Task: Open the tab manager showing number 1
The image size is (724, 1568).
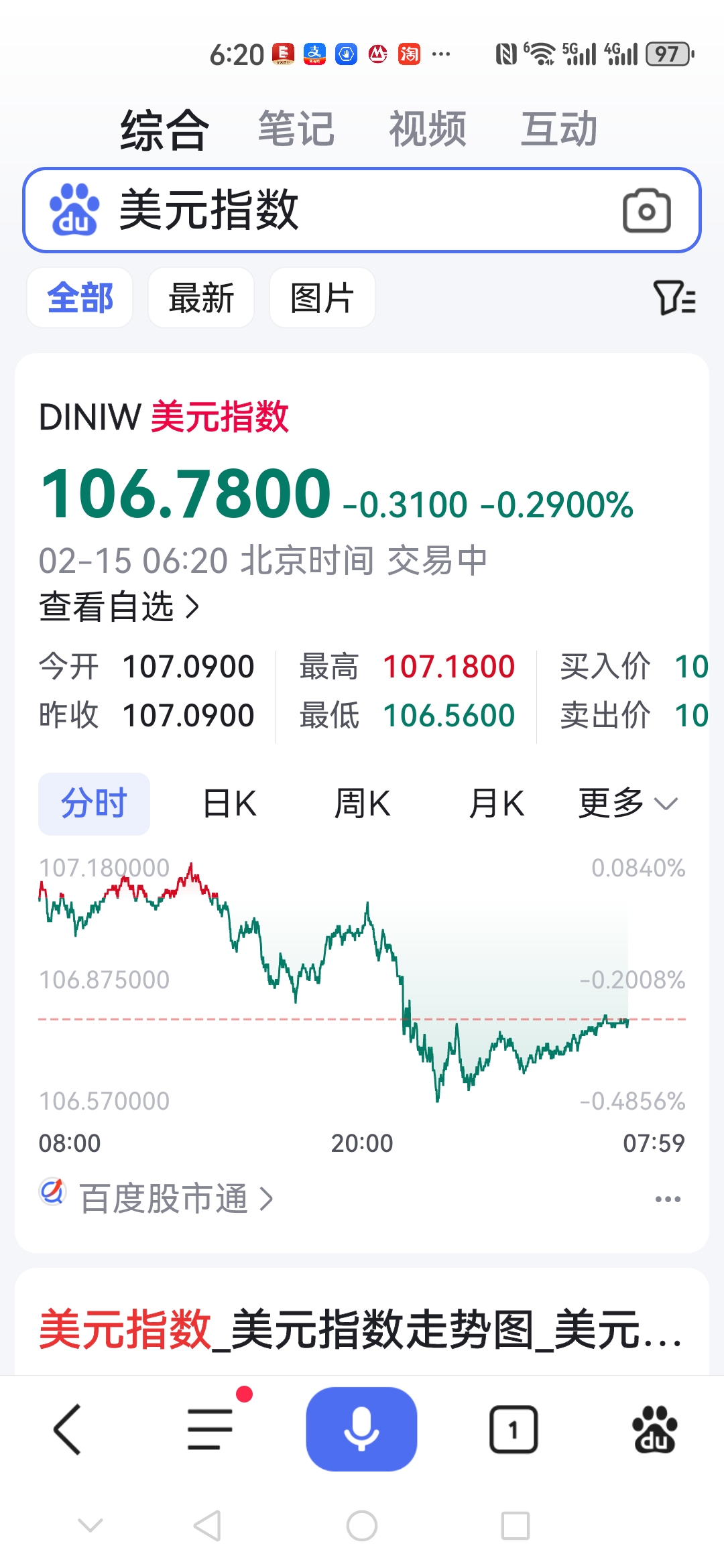Action: click(513, 1428)
